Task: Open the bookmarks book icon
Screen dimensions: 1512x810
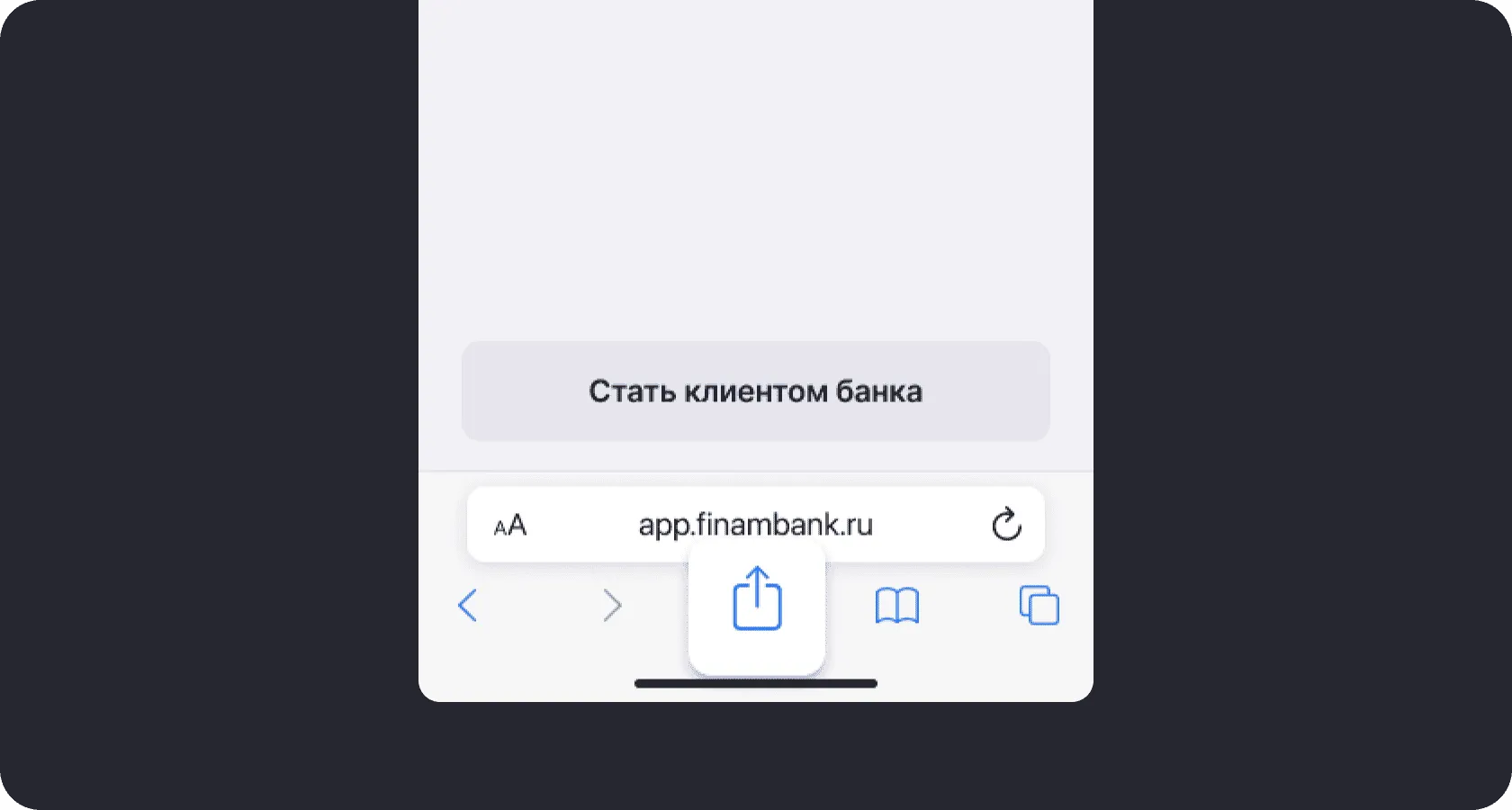Action: [897, 606]
